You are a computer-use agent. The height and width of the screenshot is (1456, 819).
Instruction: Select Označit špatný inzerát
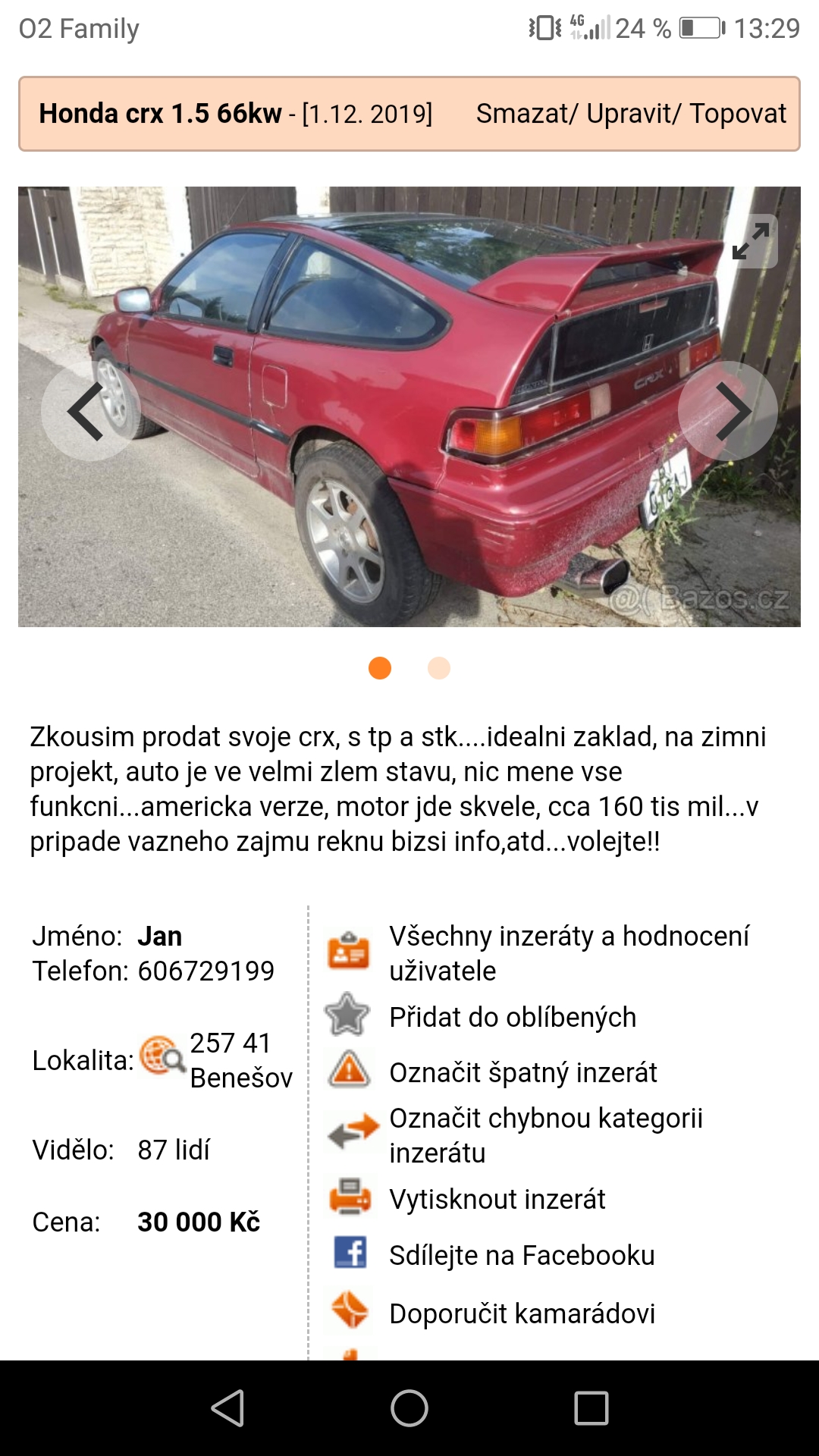coord(522,1073)
